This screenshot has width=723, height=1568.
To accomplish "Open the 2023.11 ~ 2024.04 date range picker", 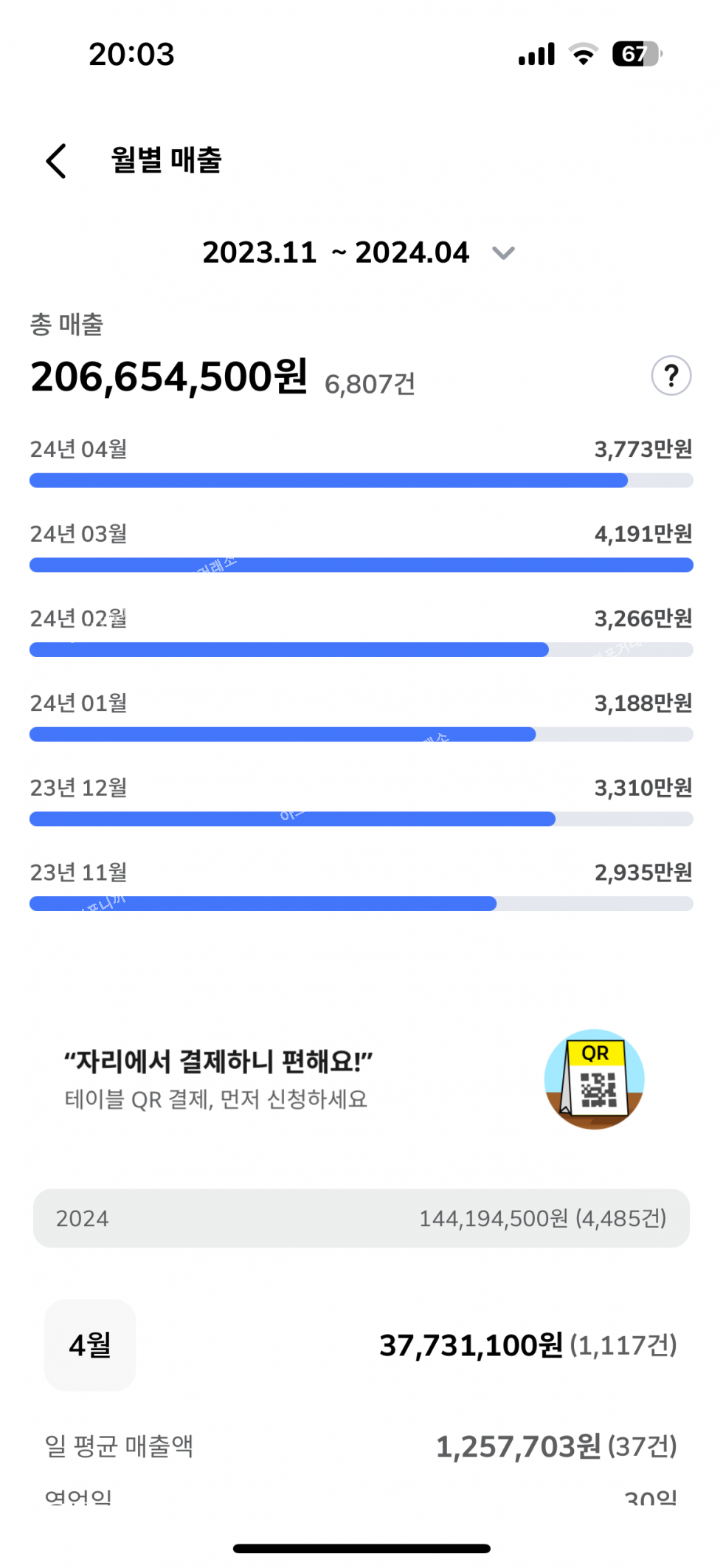I will (359, 253).
